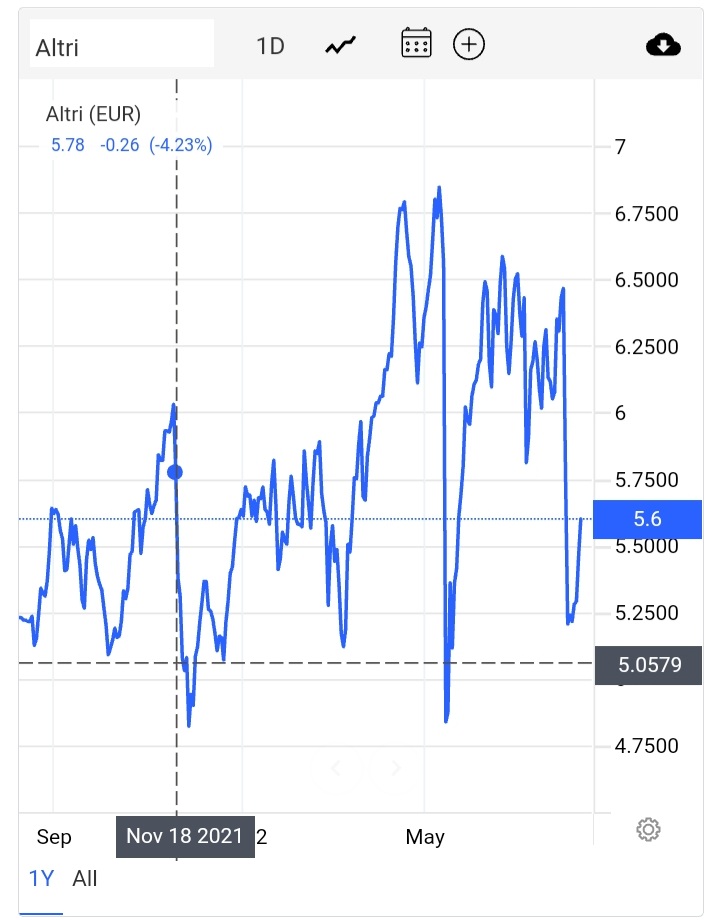Download chart data via cloud icon

point(664,45)
